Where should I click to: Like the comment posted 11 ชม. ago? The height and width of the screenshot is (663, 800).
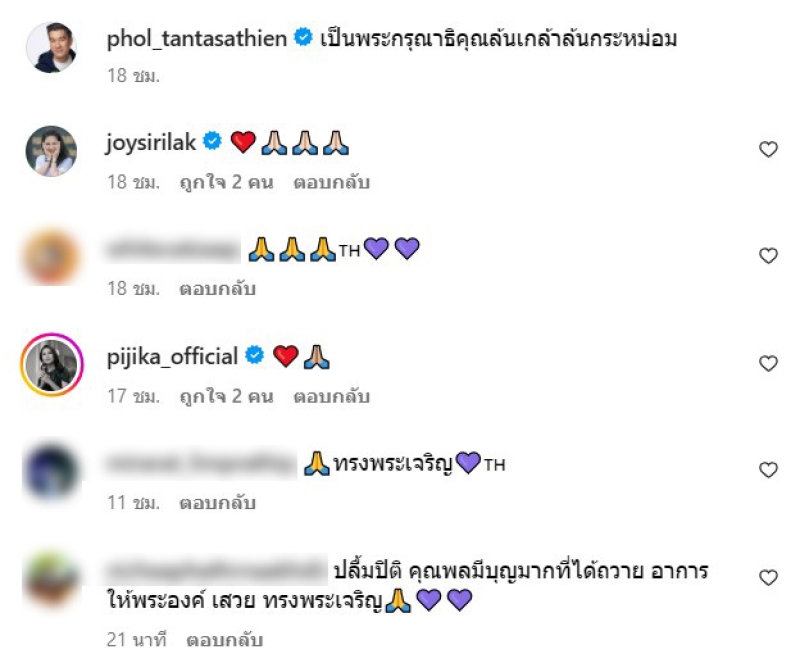(768, 470)
